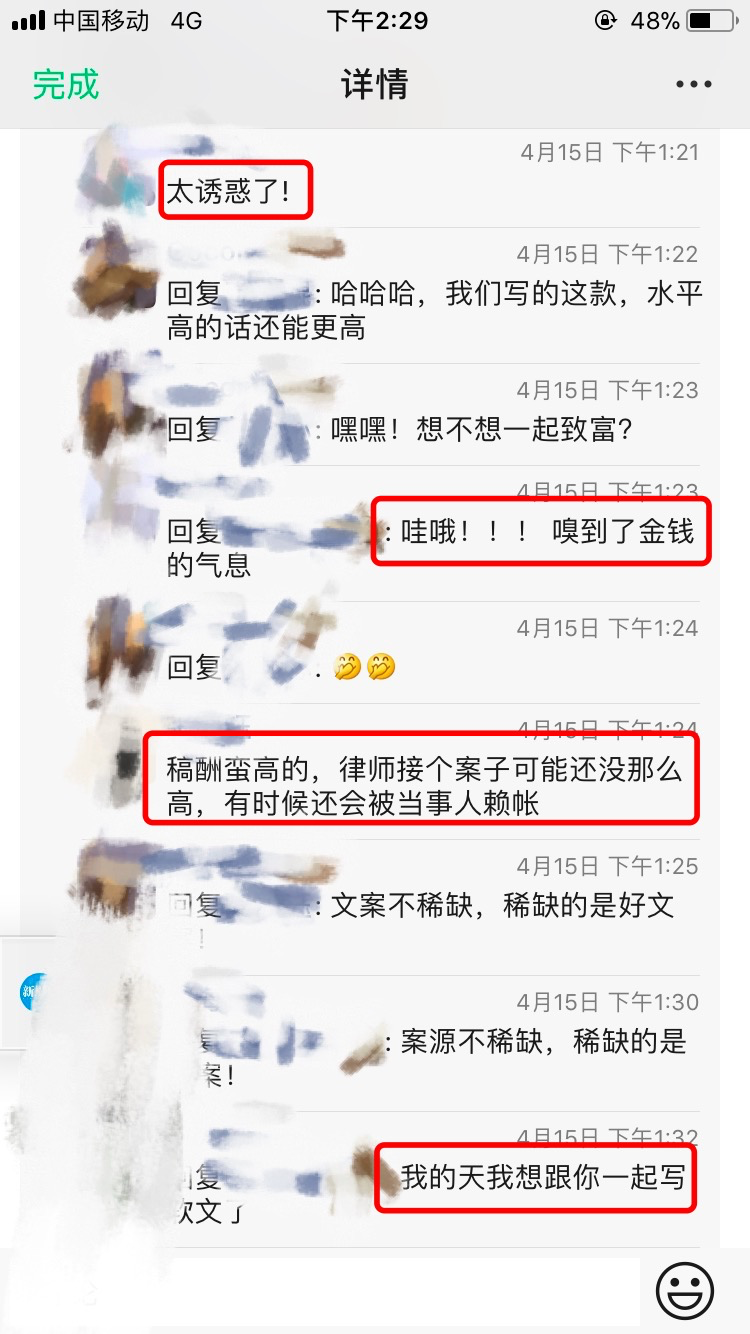Tap the comment input box
The width and height of the screenshot is (750, 1334).
coord(400,1290)
